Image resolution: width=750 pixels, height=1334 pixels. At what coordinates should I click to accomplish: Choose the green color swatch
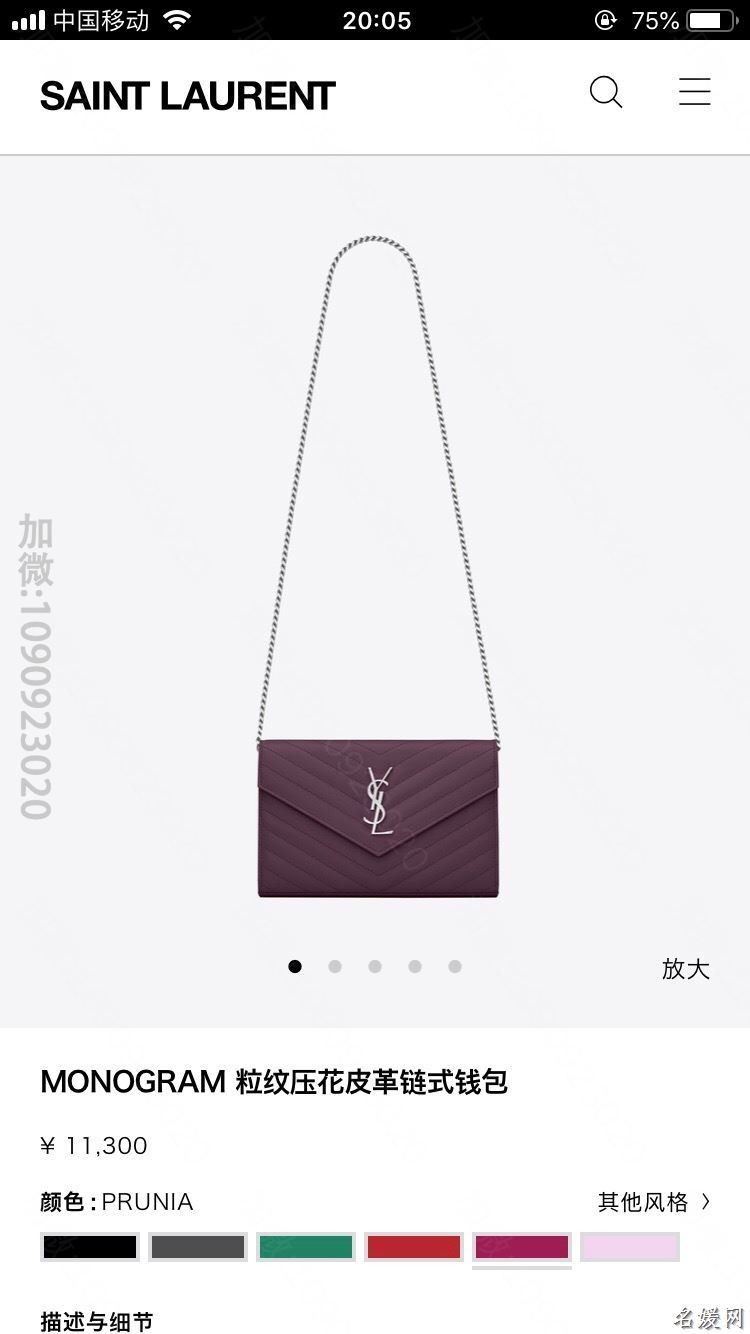[305, 1247]
